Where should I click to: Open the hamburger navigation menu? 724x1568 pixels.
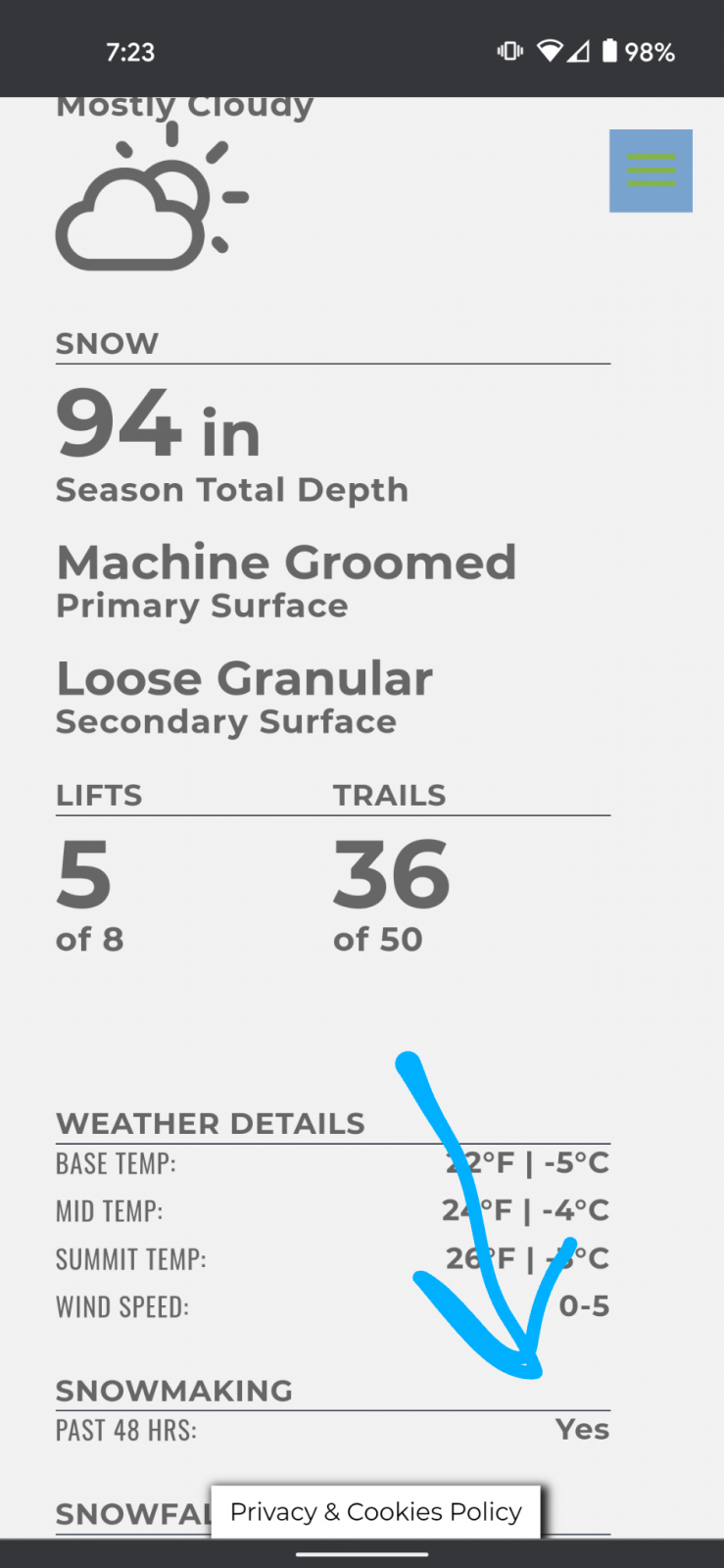pyautogui.click(x=651, y=171)
